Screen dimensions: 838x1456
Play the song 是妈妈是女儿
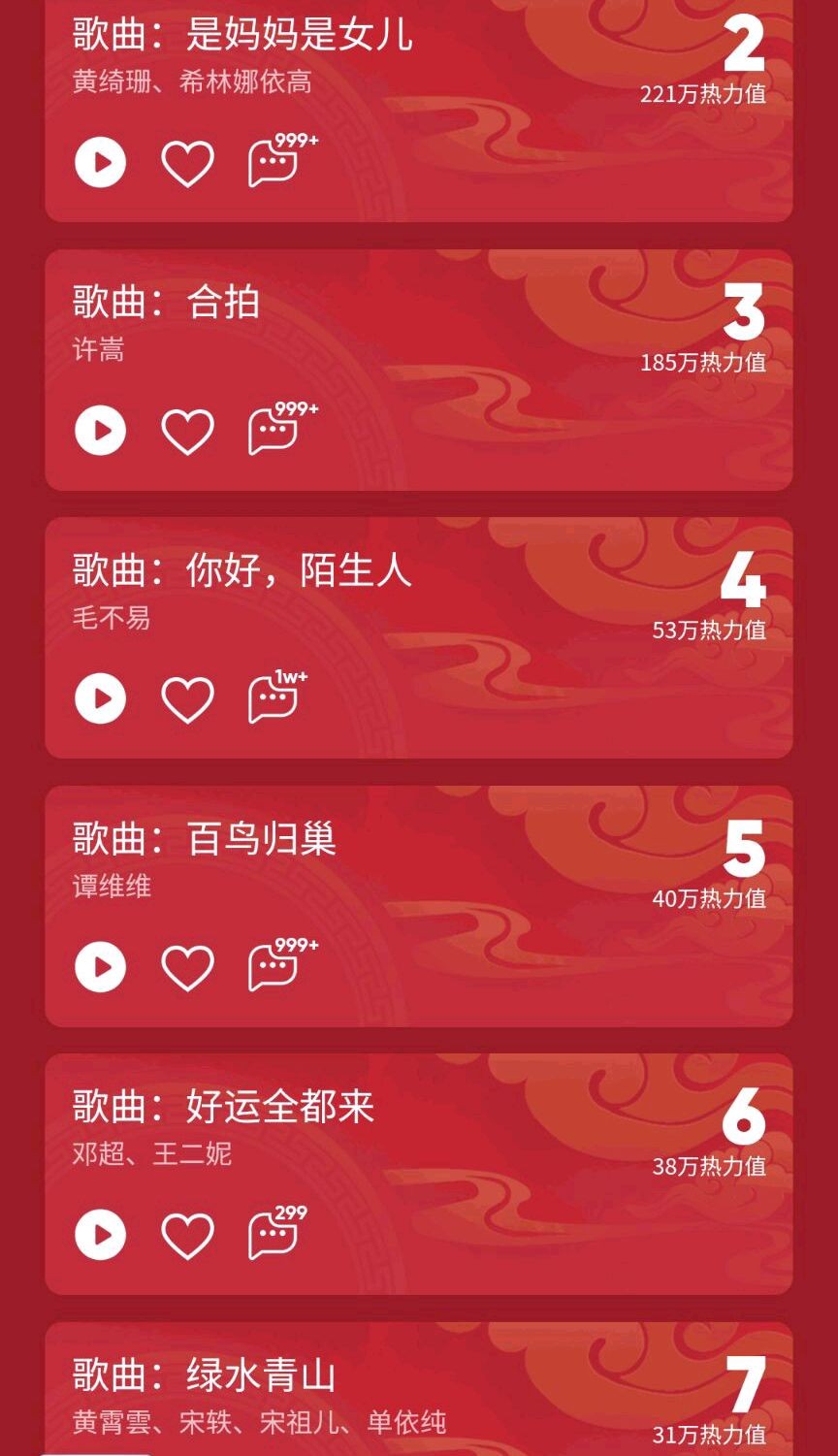pyautogui.click(x=101, y=162)
